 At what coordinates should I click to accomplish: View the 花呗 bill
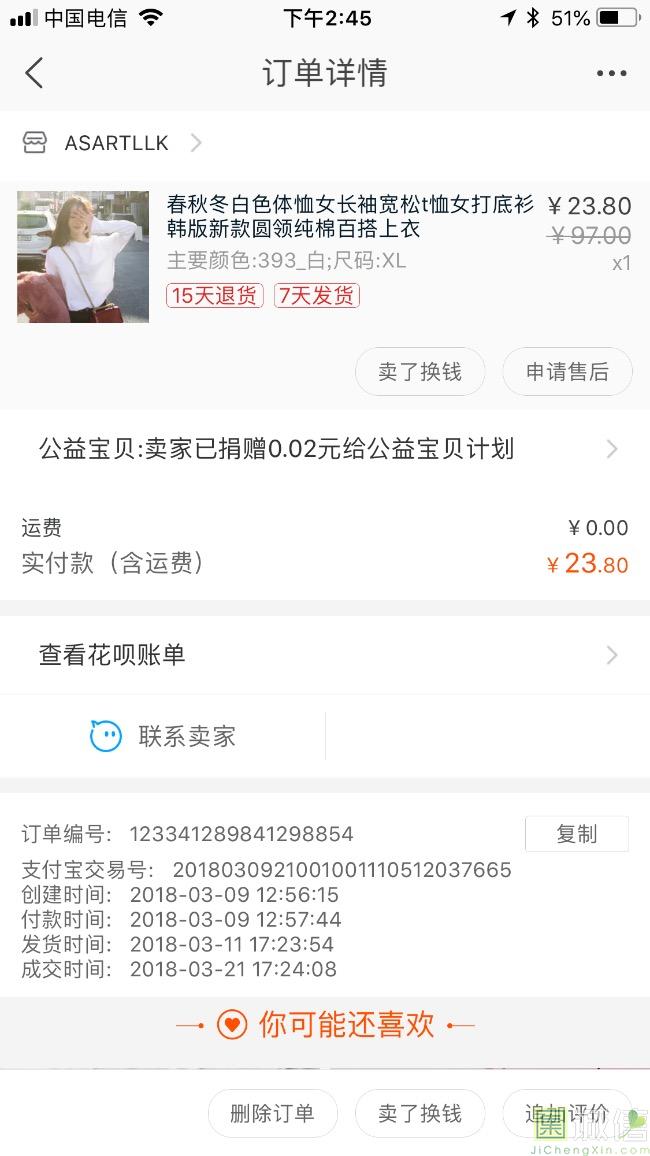(x=325, y=655)
